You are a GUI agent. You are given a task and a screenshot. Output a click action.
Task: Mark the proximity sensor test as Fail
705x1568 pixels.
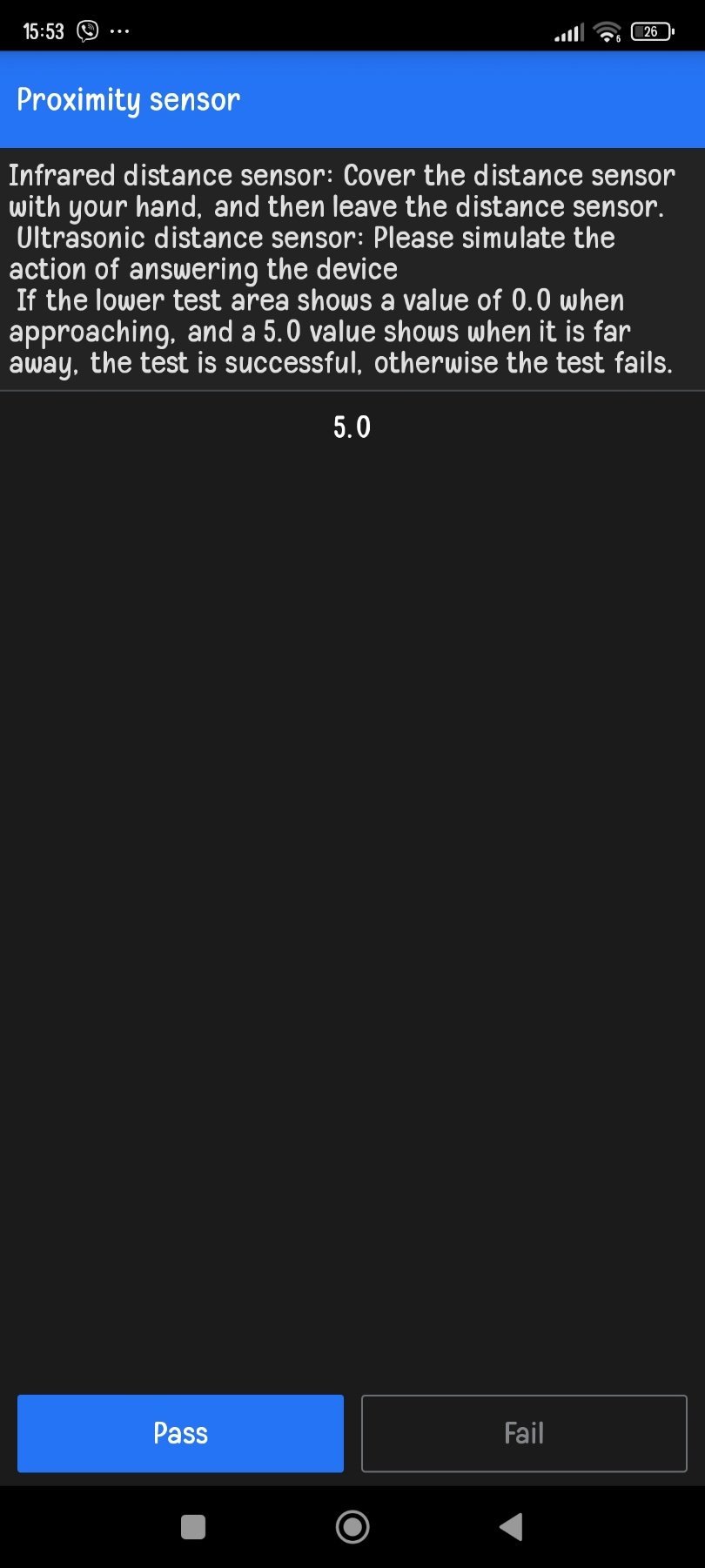(524, 1433)
